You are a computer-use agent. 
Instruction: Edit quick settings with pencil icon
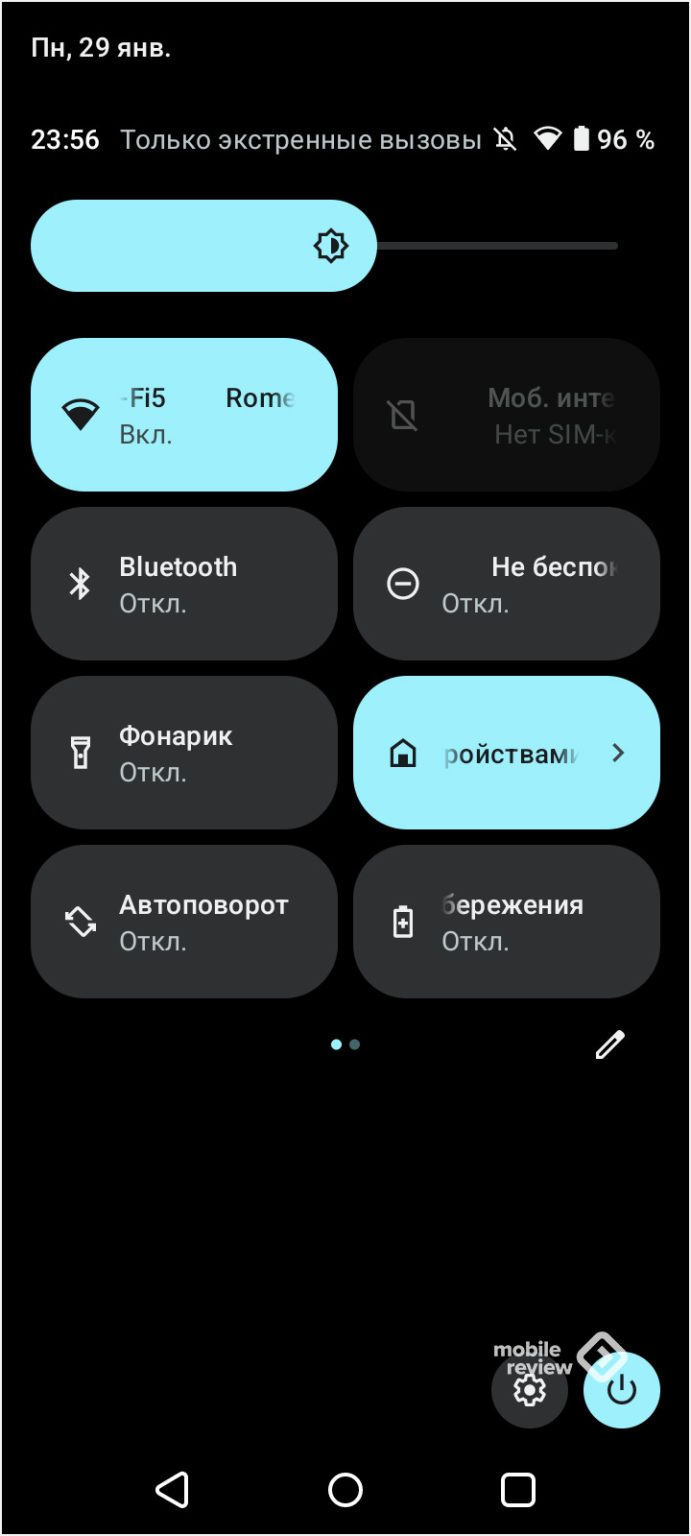(610, 1045)
